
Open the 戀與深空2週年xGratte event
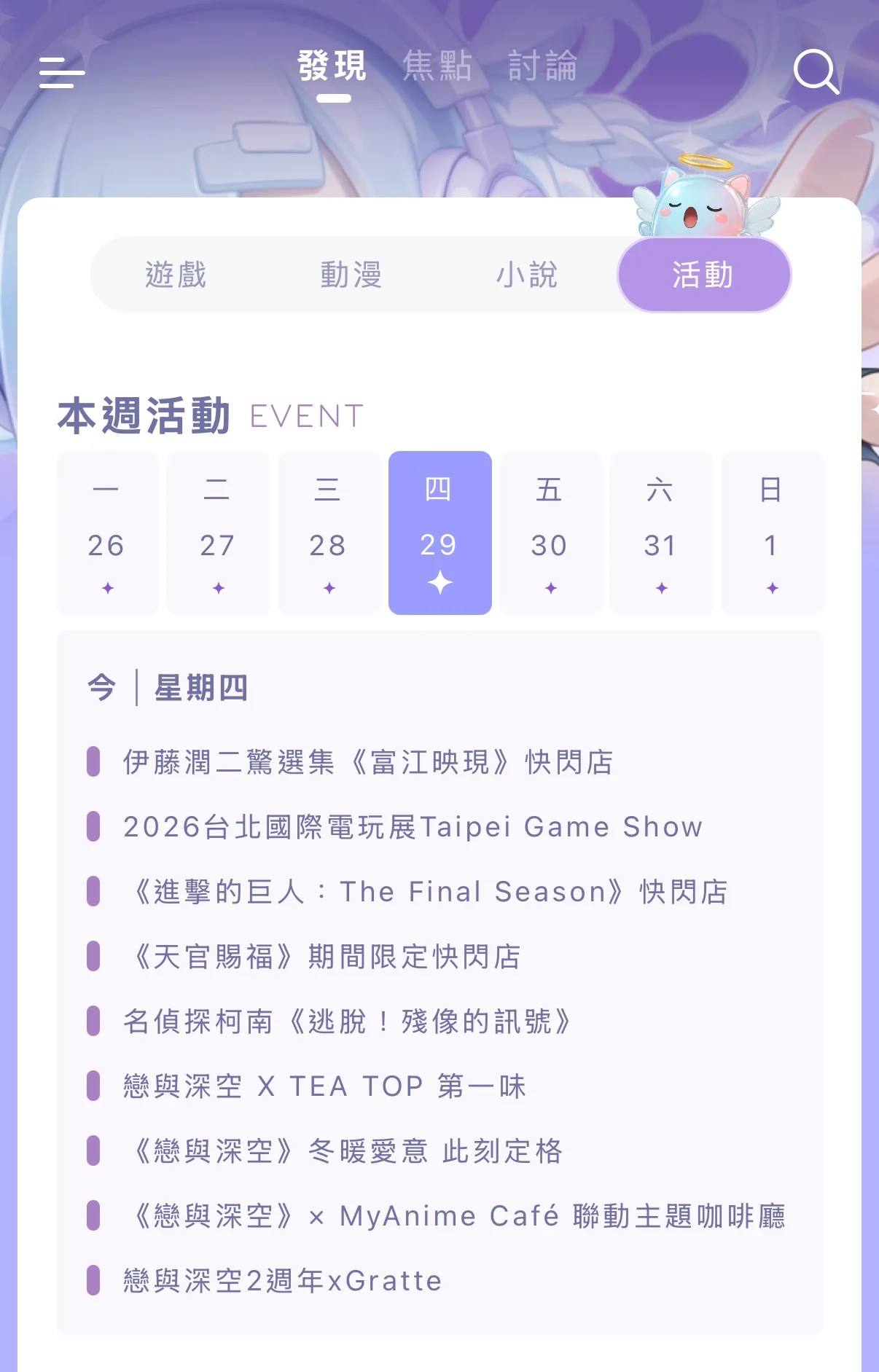(283, 1281)
